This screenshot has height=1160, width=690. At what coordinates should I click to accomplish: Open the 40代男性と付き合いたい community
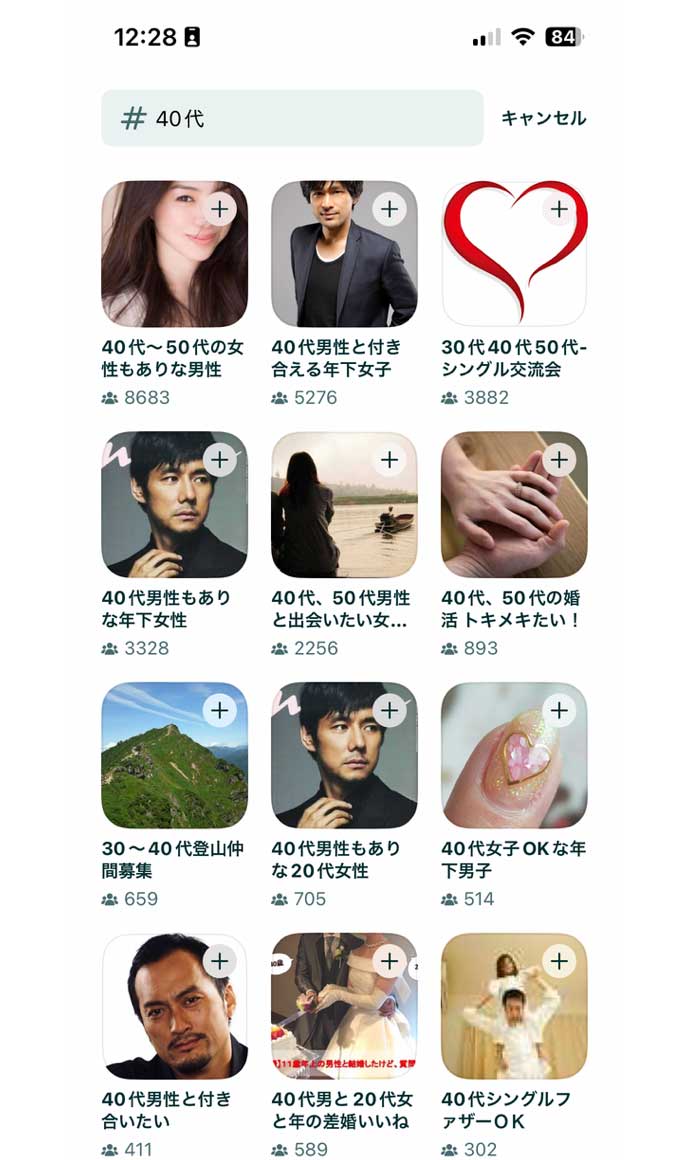point(174,1007)
